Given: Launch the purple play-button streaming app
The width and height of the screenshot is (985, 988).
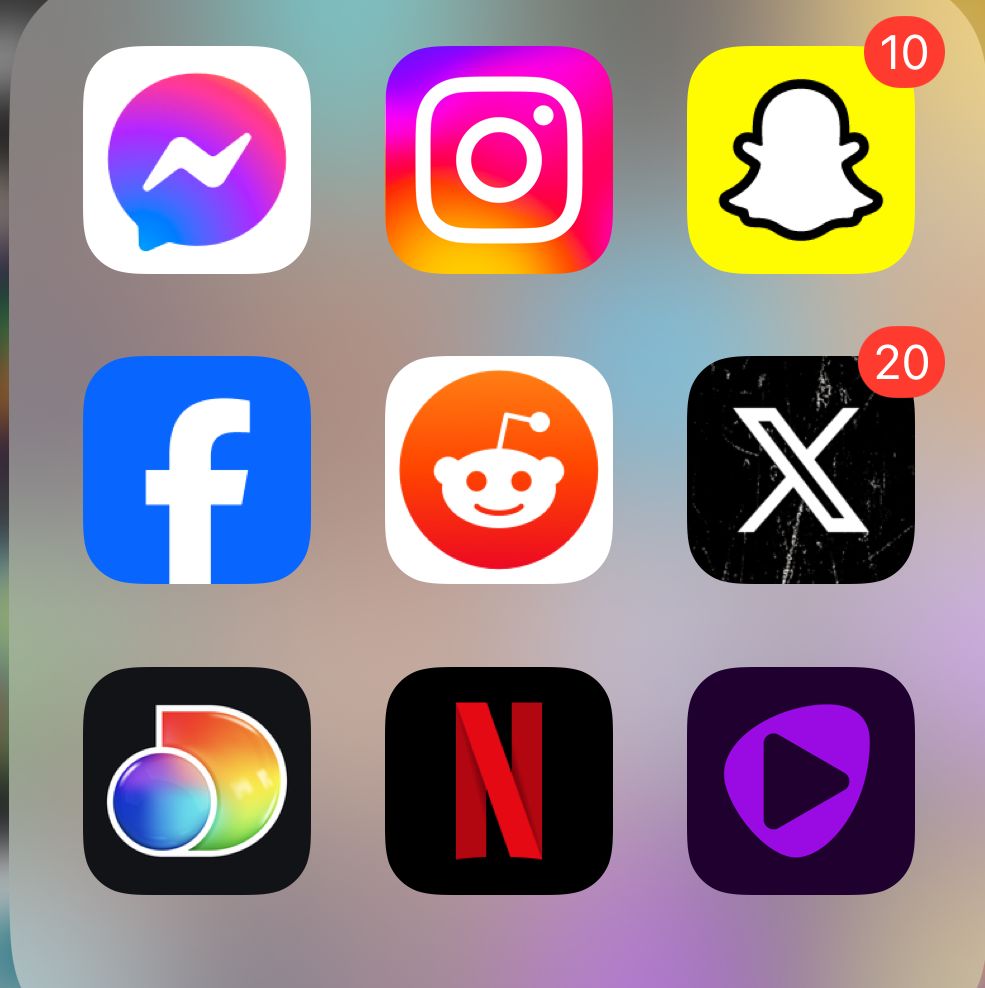Looking at the screenshot, I should (800, 780).
